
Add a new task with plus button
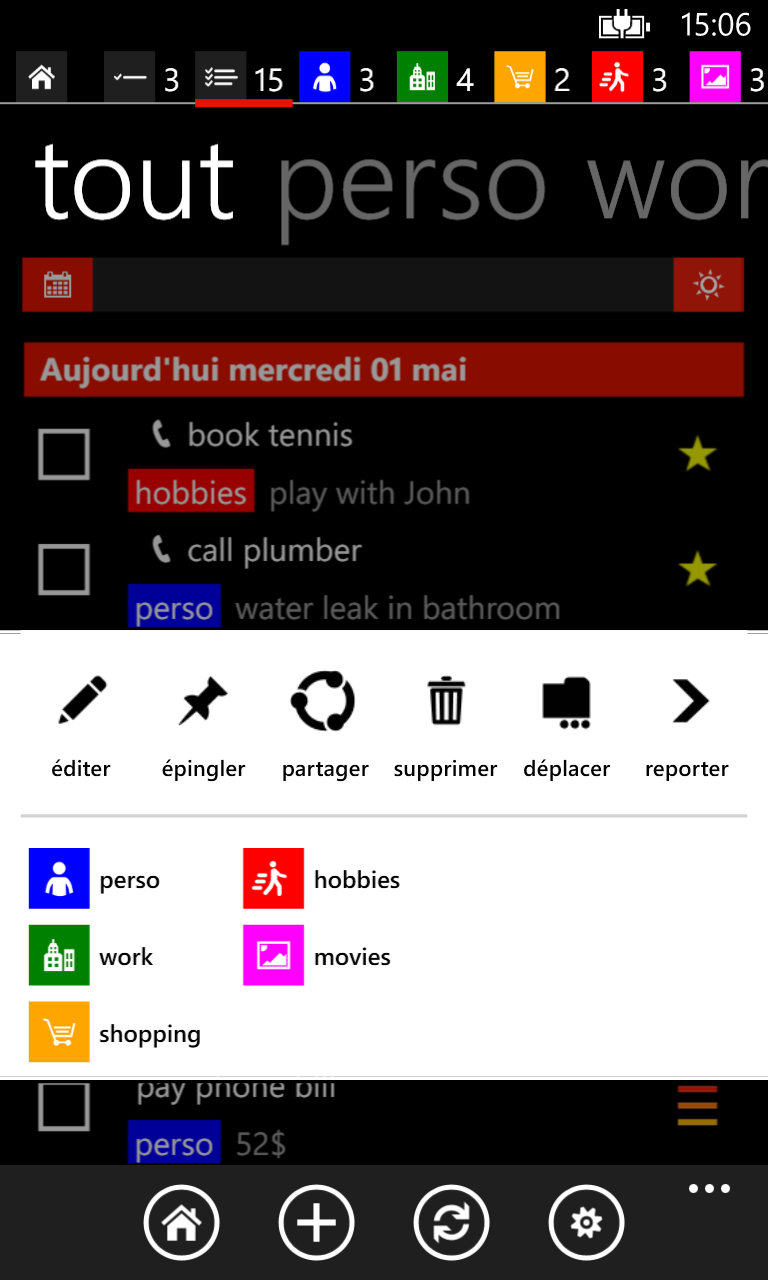(x=317, y=1222)
